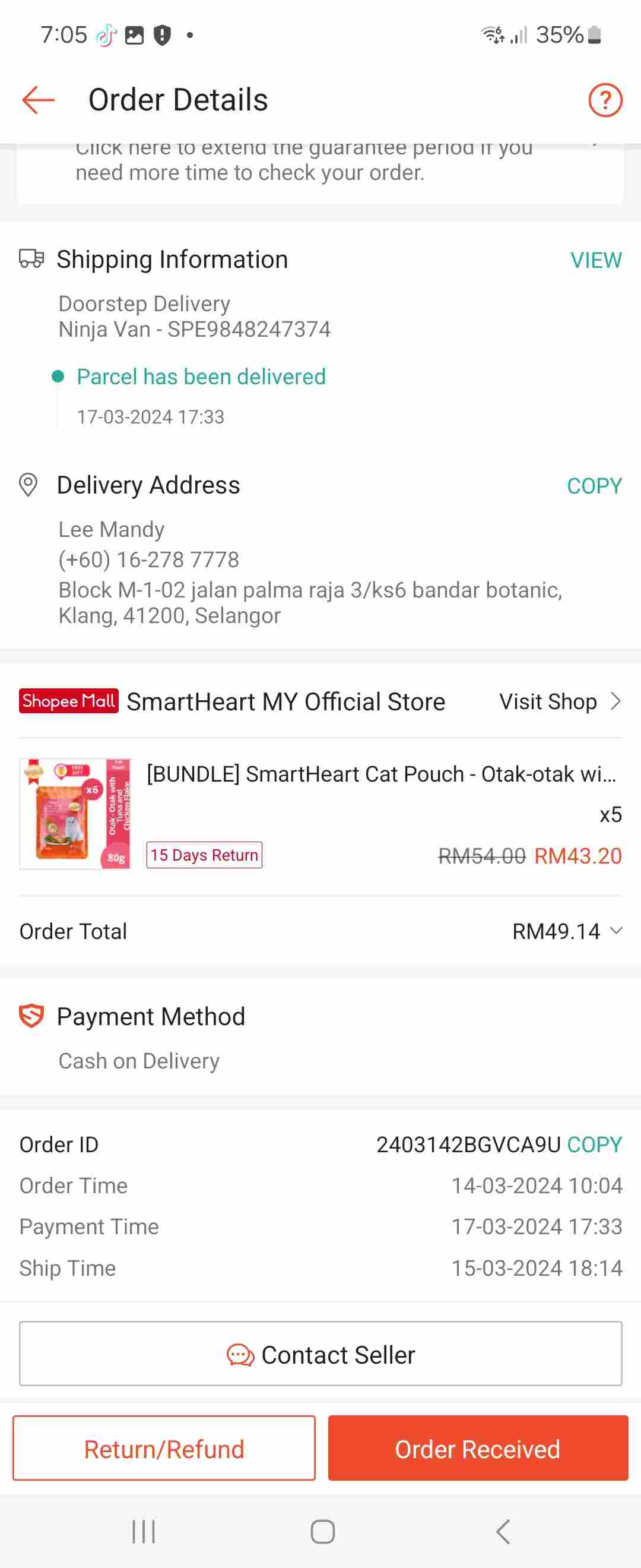The image size is (641, 1568).
Task: Tap the system home button
Action: [322, 1532]
